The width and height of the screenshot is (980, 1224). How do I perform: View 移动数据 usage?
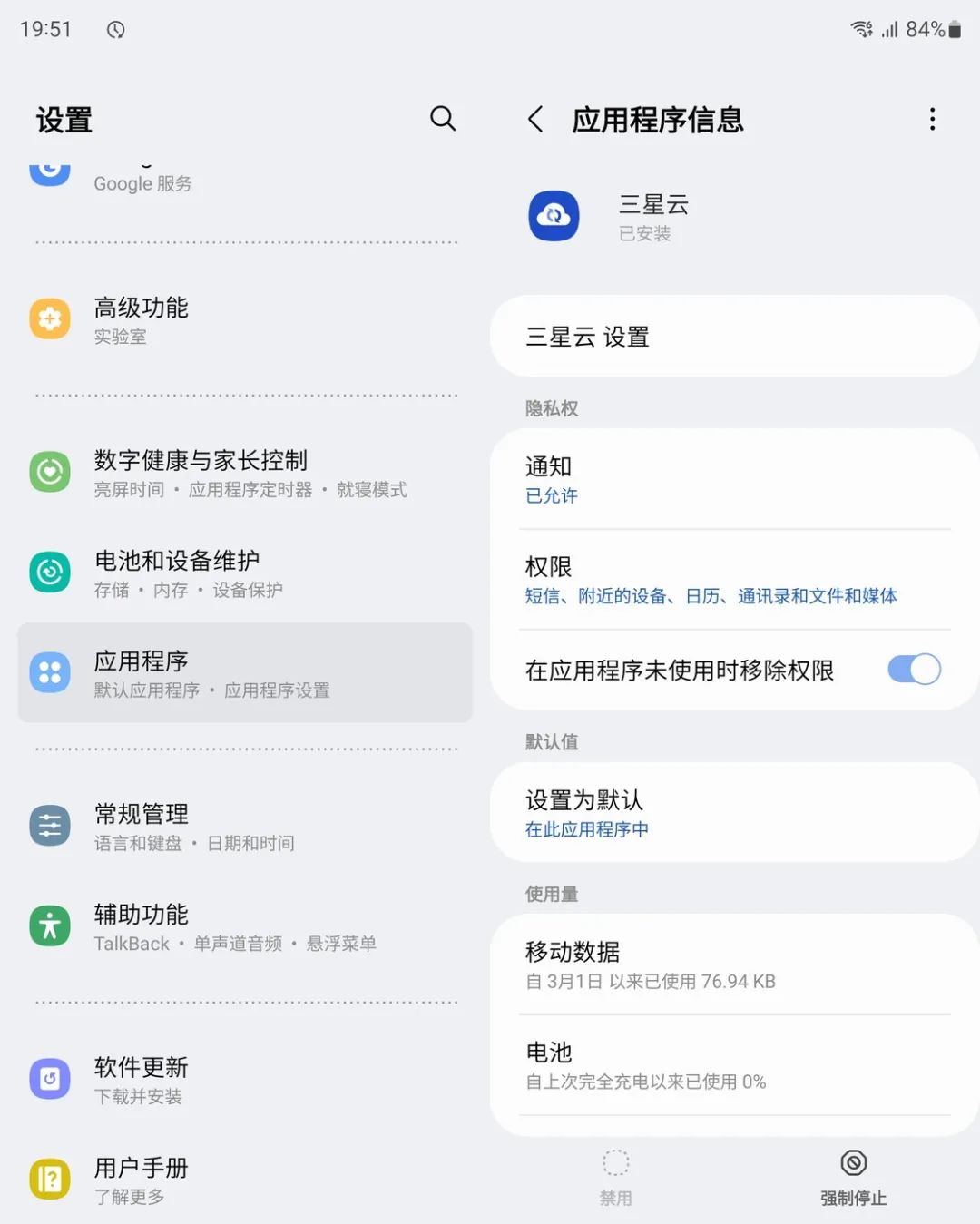733,965
